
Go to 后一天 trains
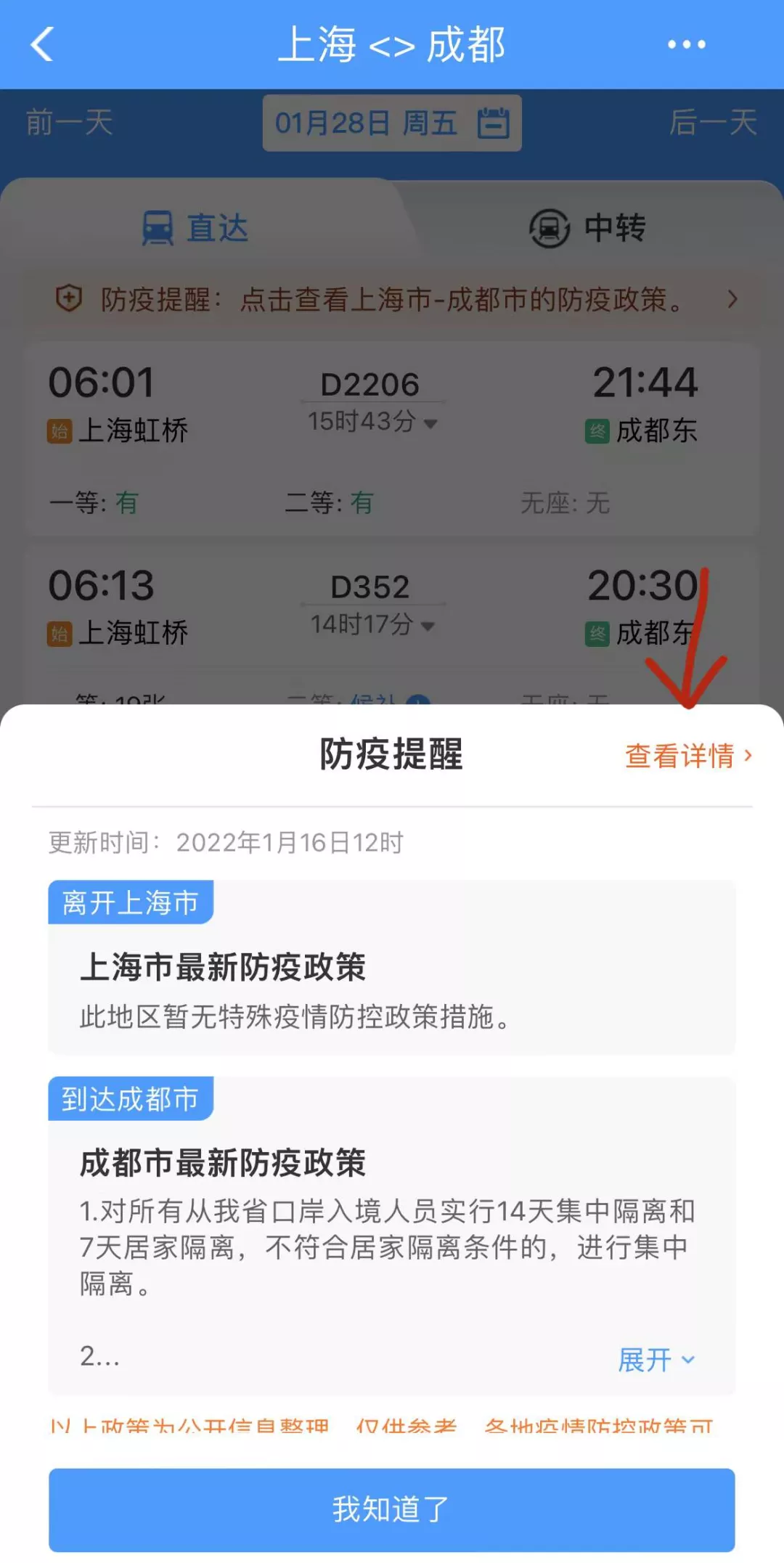coord(713,122)
